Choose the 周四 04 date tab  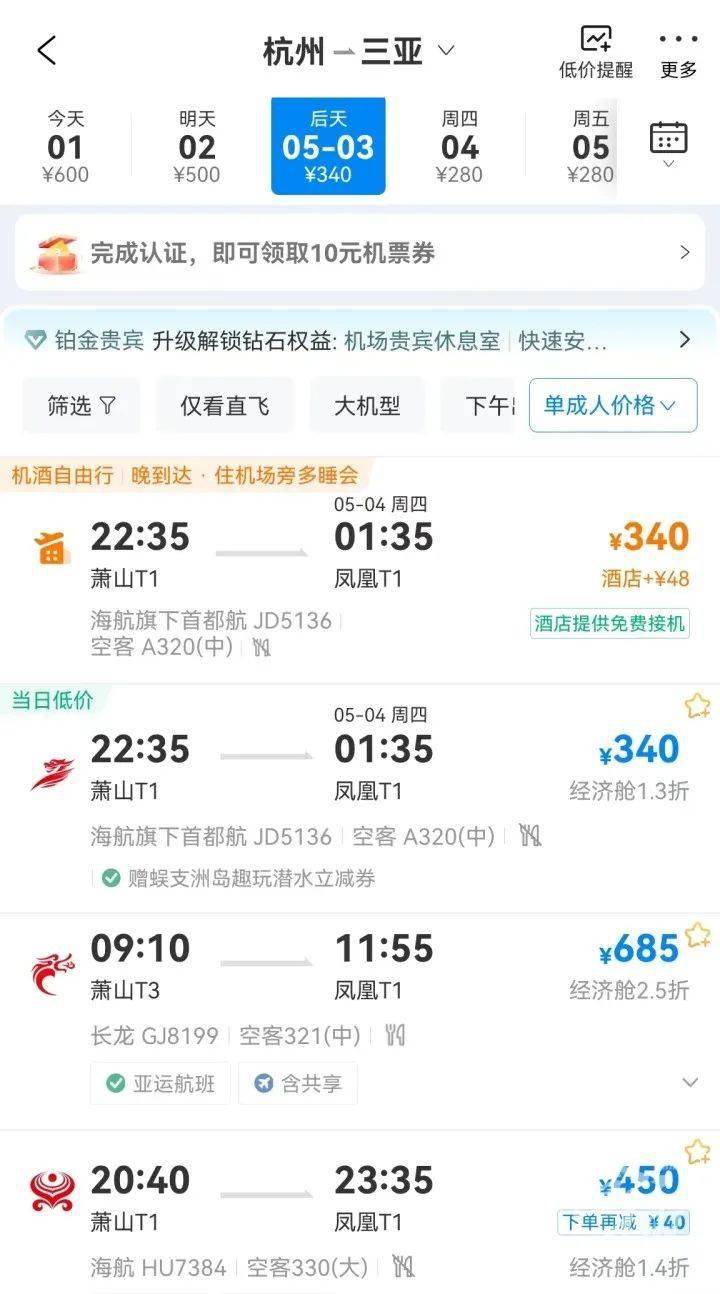pos(459,146)
